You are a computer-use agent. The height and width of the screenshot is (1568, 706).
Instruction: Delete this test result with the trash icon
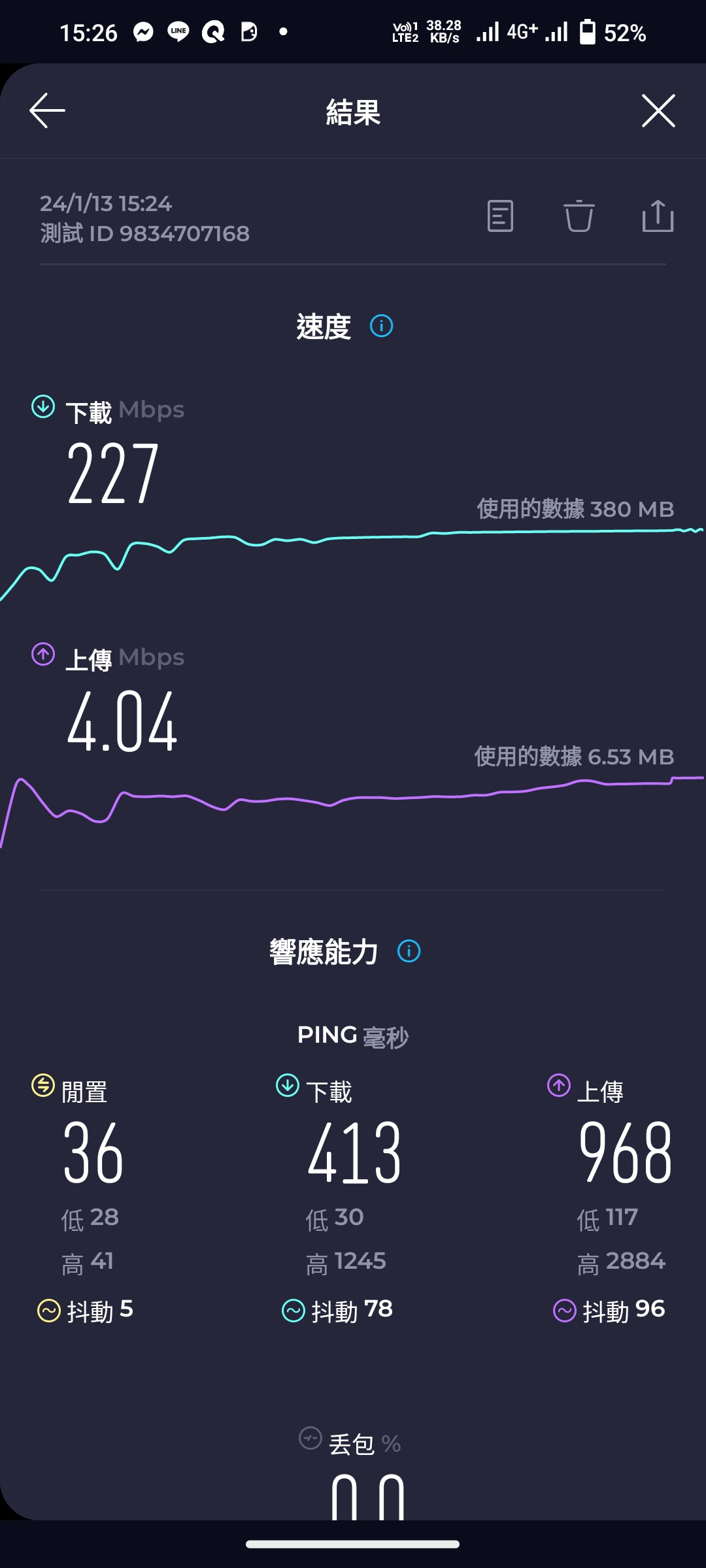[x=579, y=216]
